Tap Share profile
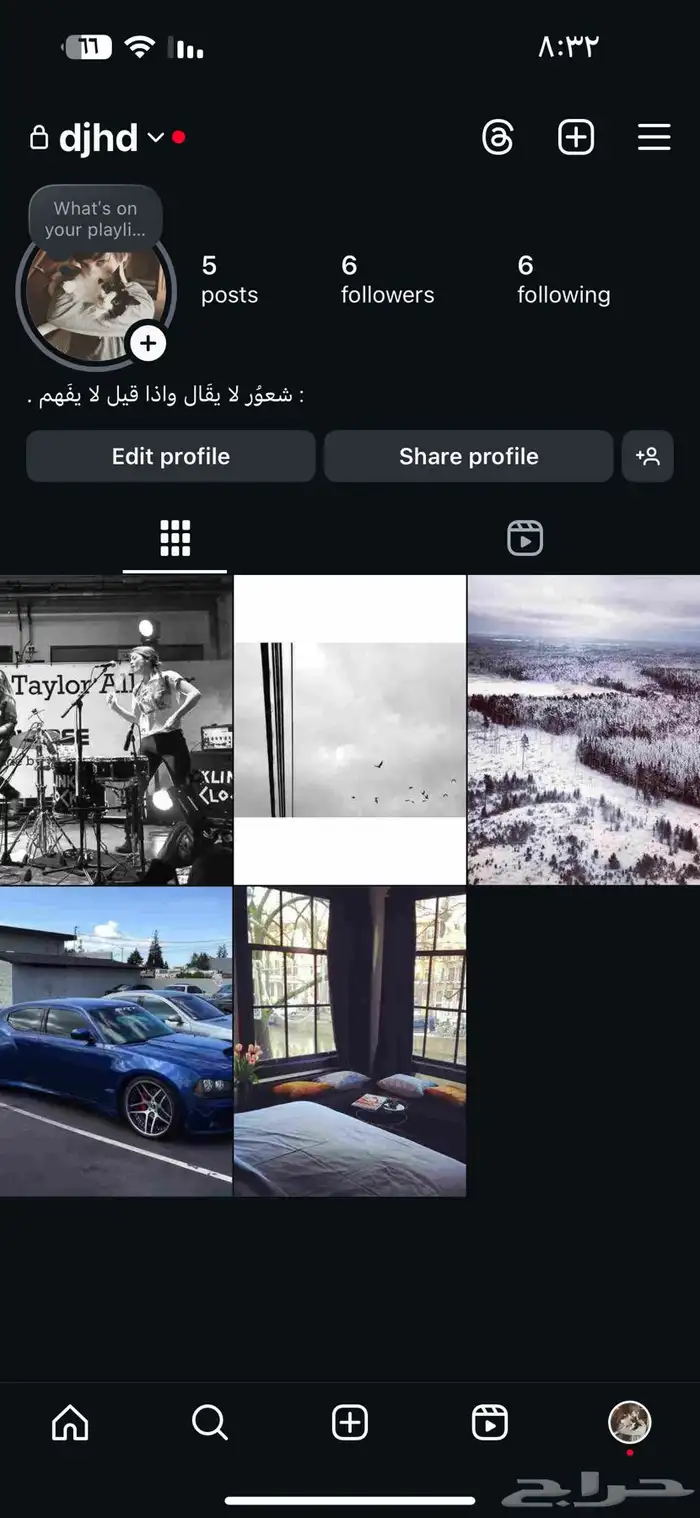 [468, 456]
